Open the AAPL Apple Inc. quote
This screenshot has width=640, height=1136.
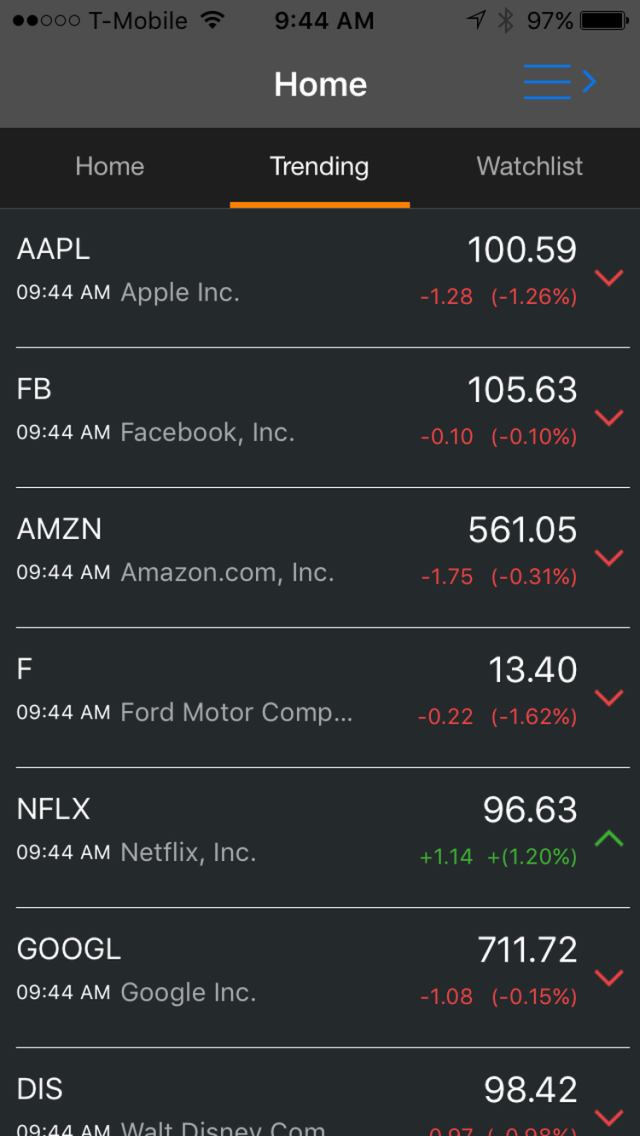point(320,278)
